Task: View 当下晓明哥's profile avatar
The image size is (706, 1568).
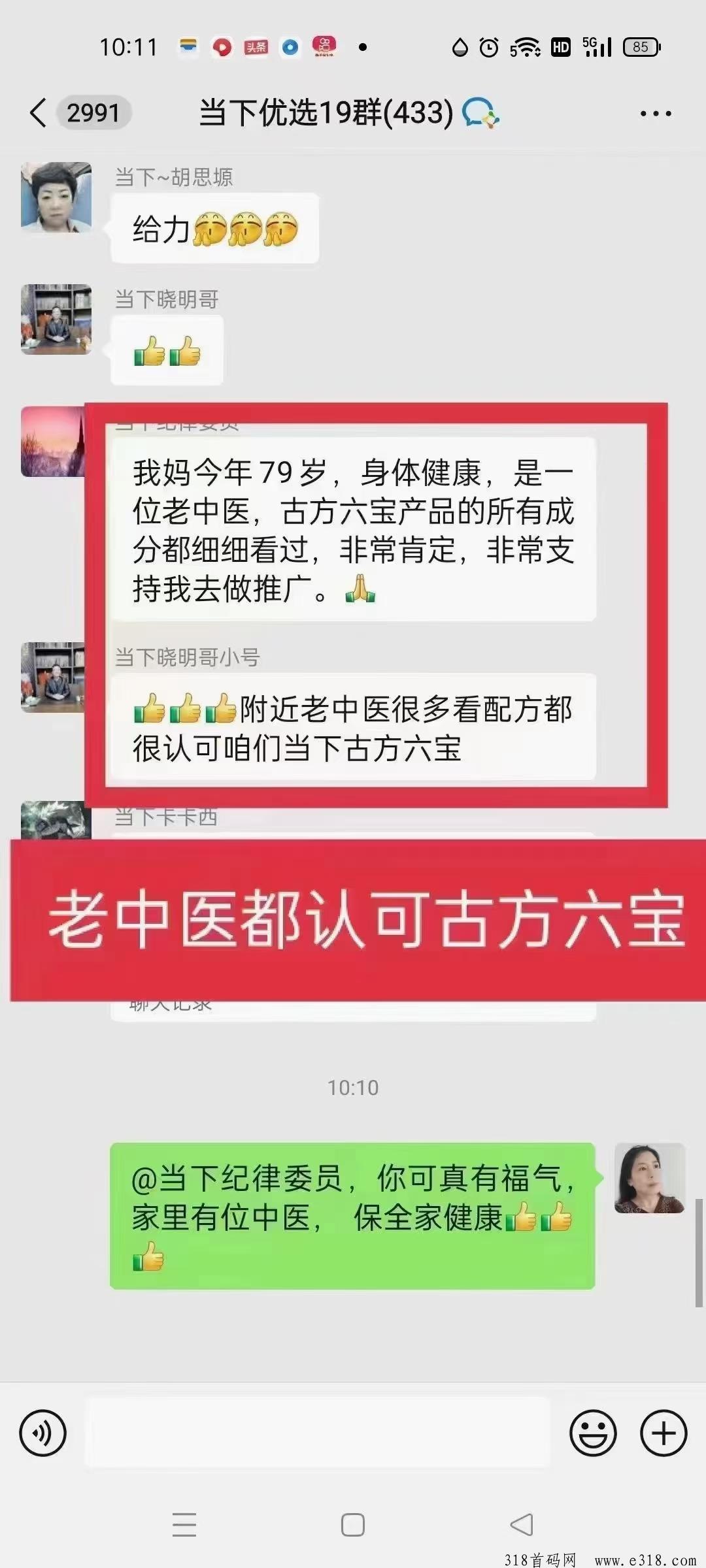Action: tap(56, 319)
